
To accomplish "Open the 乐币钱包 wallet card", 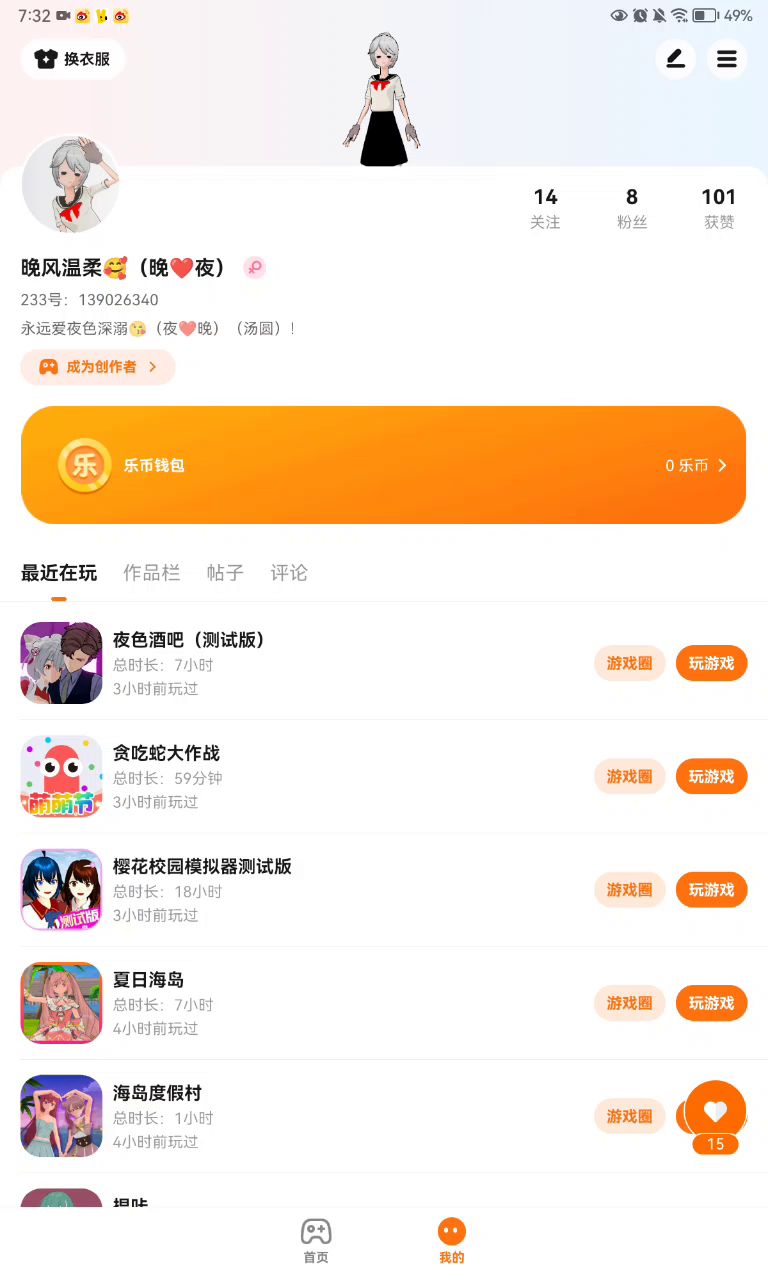I will 383,465.
